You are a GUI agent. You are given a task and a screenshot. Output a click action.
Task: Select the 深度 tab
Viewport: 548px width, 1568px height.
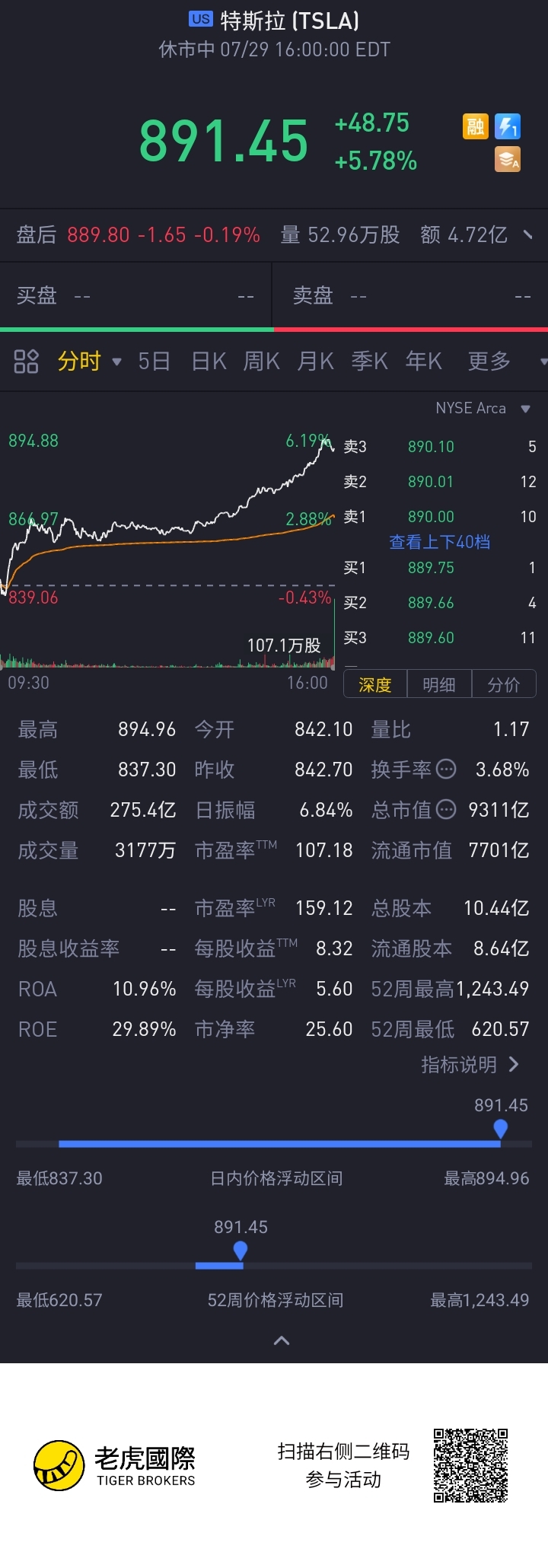coord(375,685)
